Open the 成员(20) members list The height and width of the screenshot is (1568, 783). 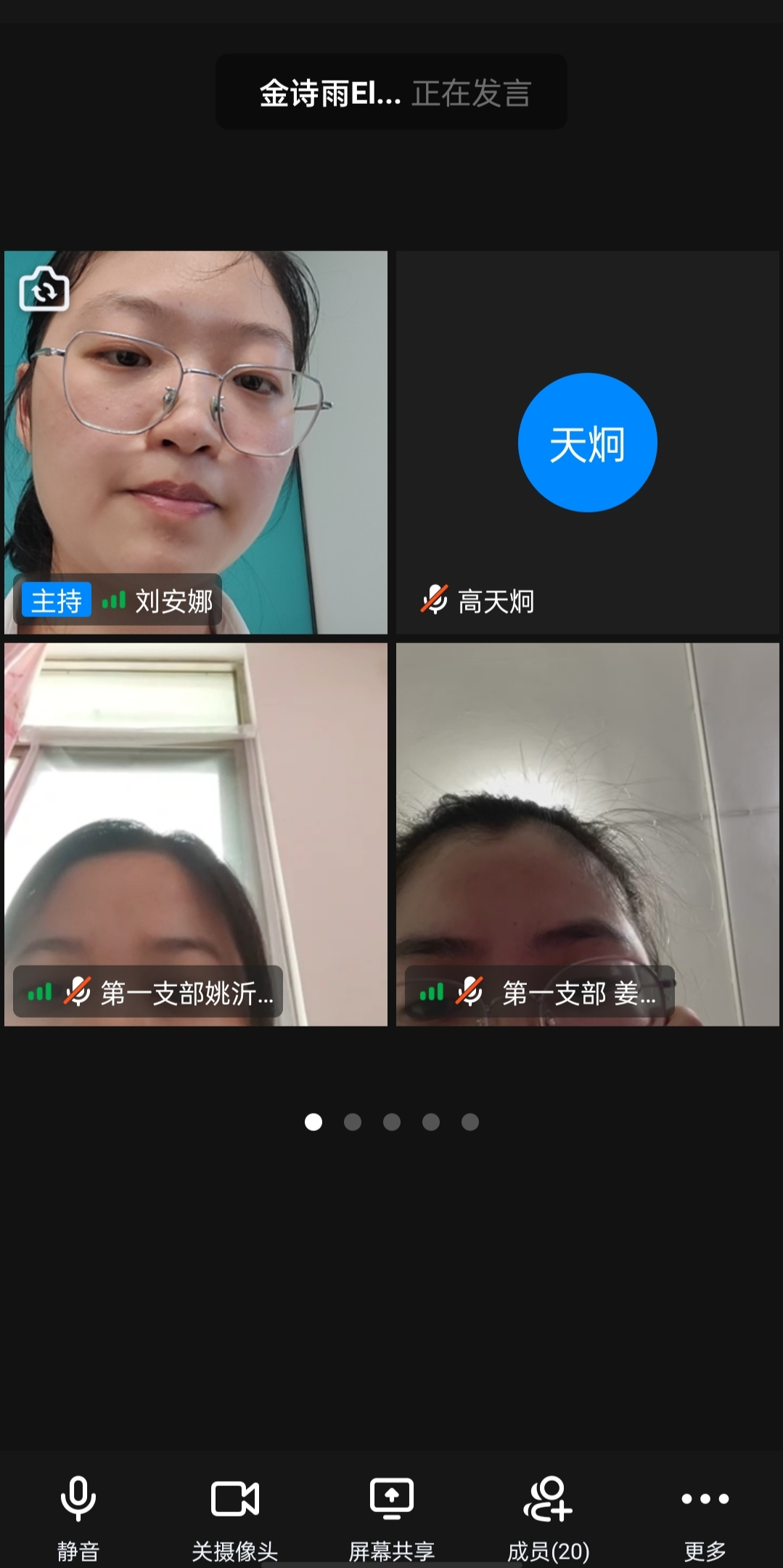(548, 1514)
